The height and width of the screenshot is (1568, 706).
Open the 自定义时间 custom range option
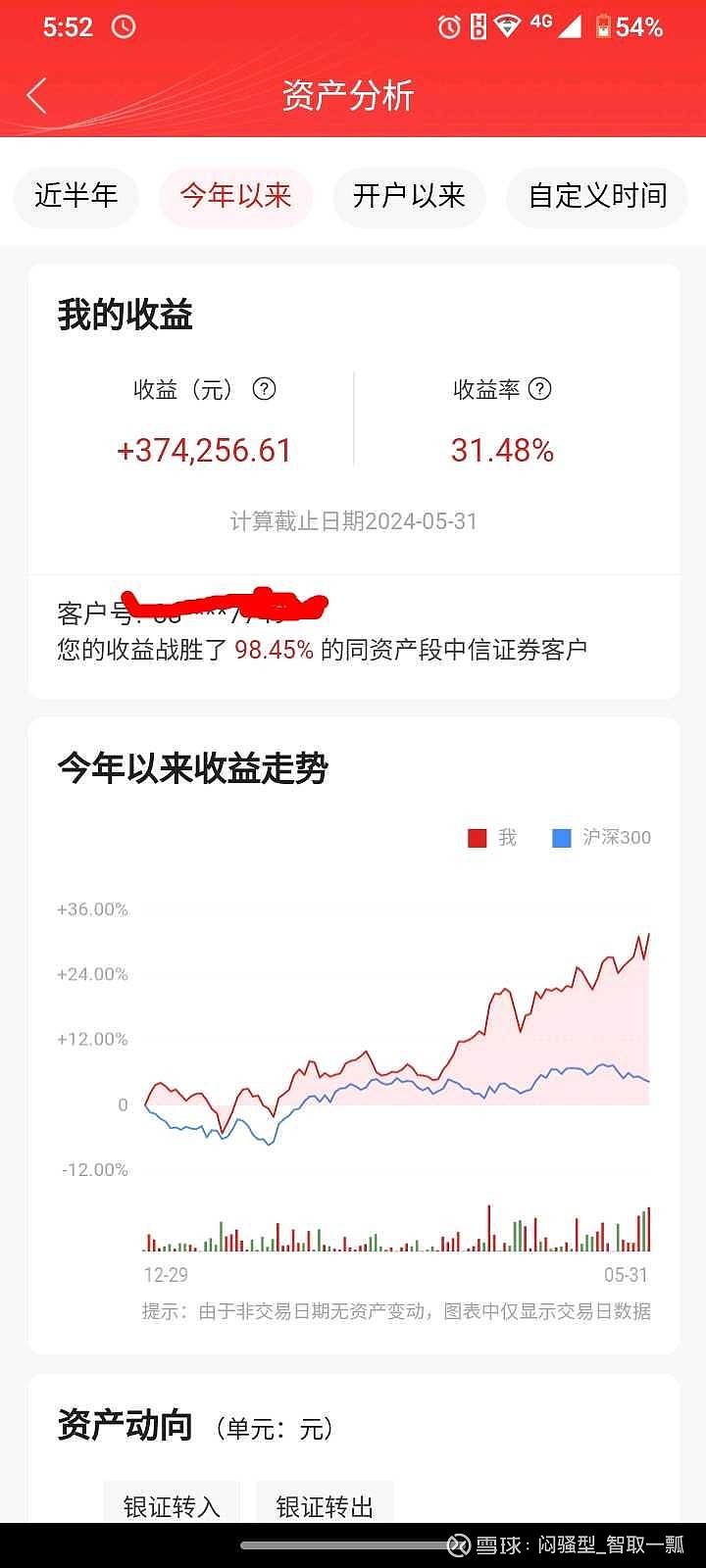coord(597,196)
